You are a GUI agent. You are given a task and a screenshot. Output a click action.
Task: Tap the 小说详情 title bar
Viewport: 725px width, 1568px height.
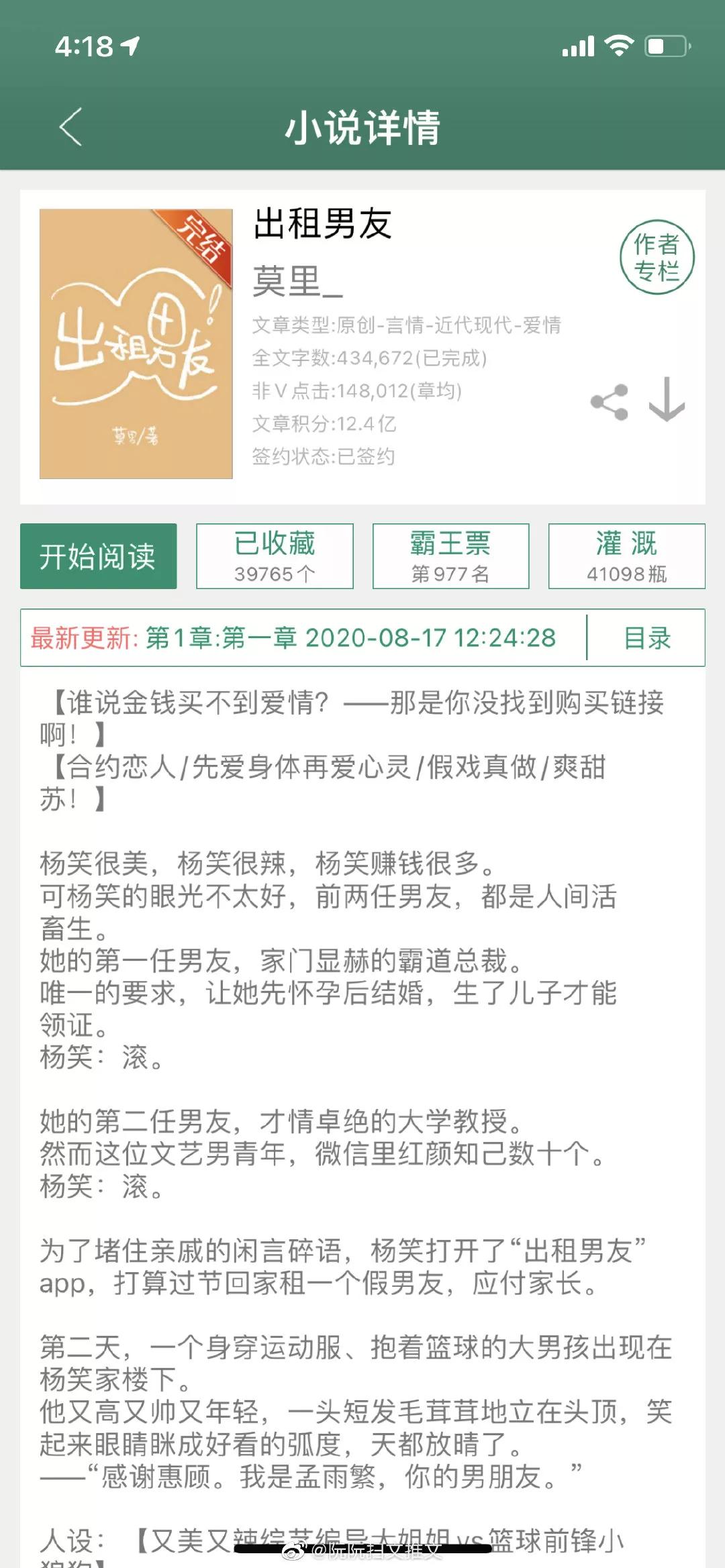(362, 129)
